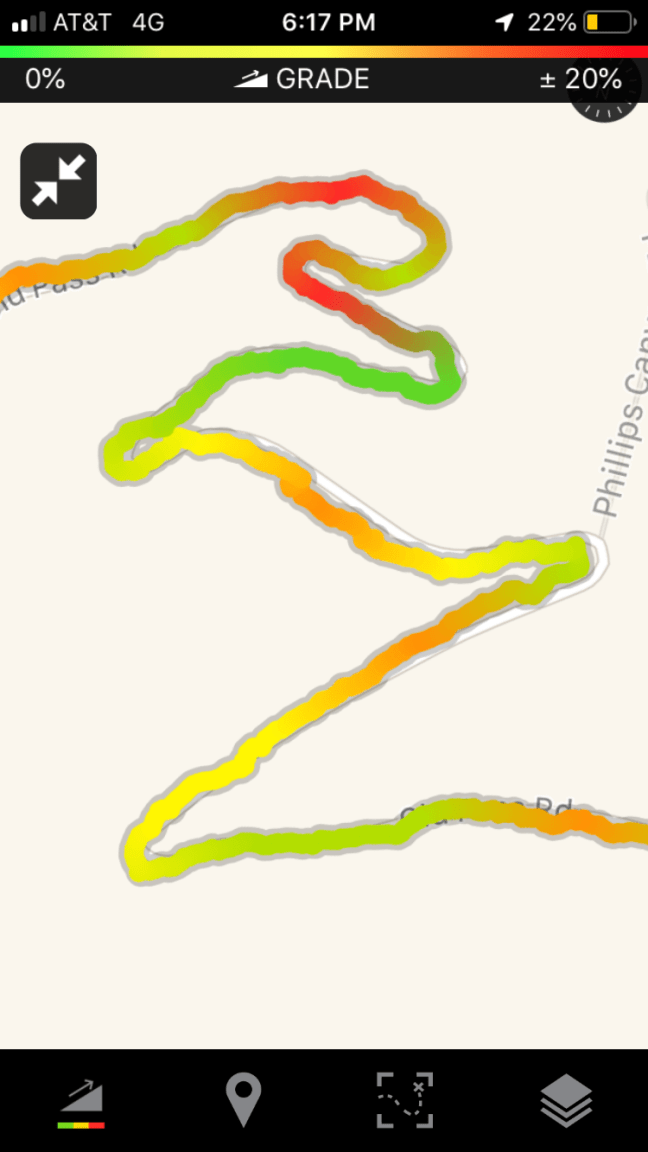Open the route selection tool
The width and height of the screenshot is (648, 1152).
point(405,1100)
